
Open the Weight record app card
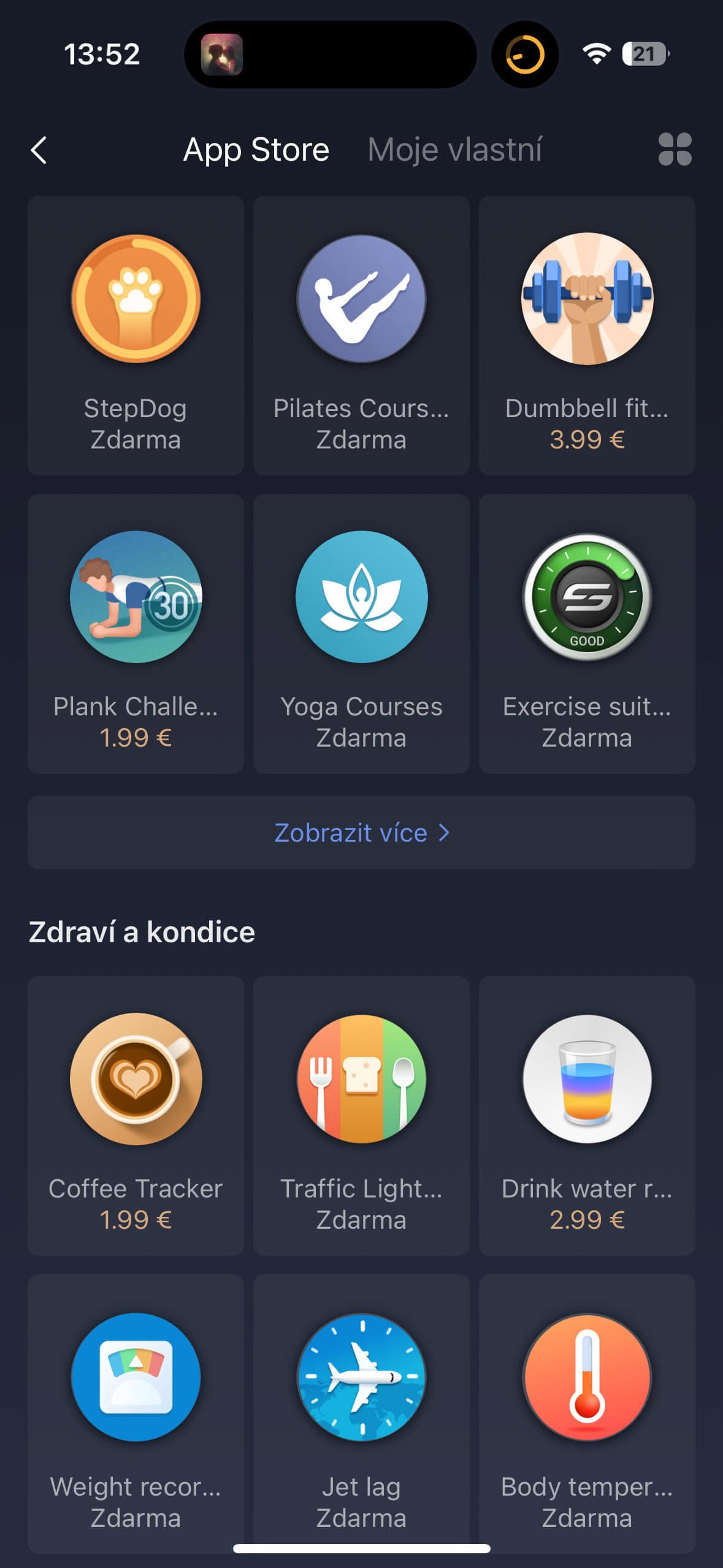coord(136,1413)
